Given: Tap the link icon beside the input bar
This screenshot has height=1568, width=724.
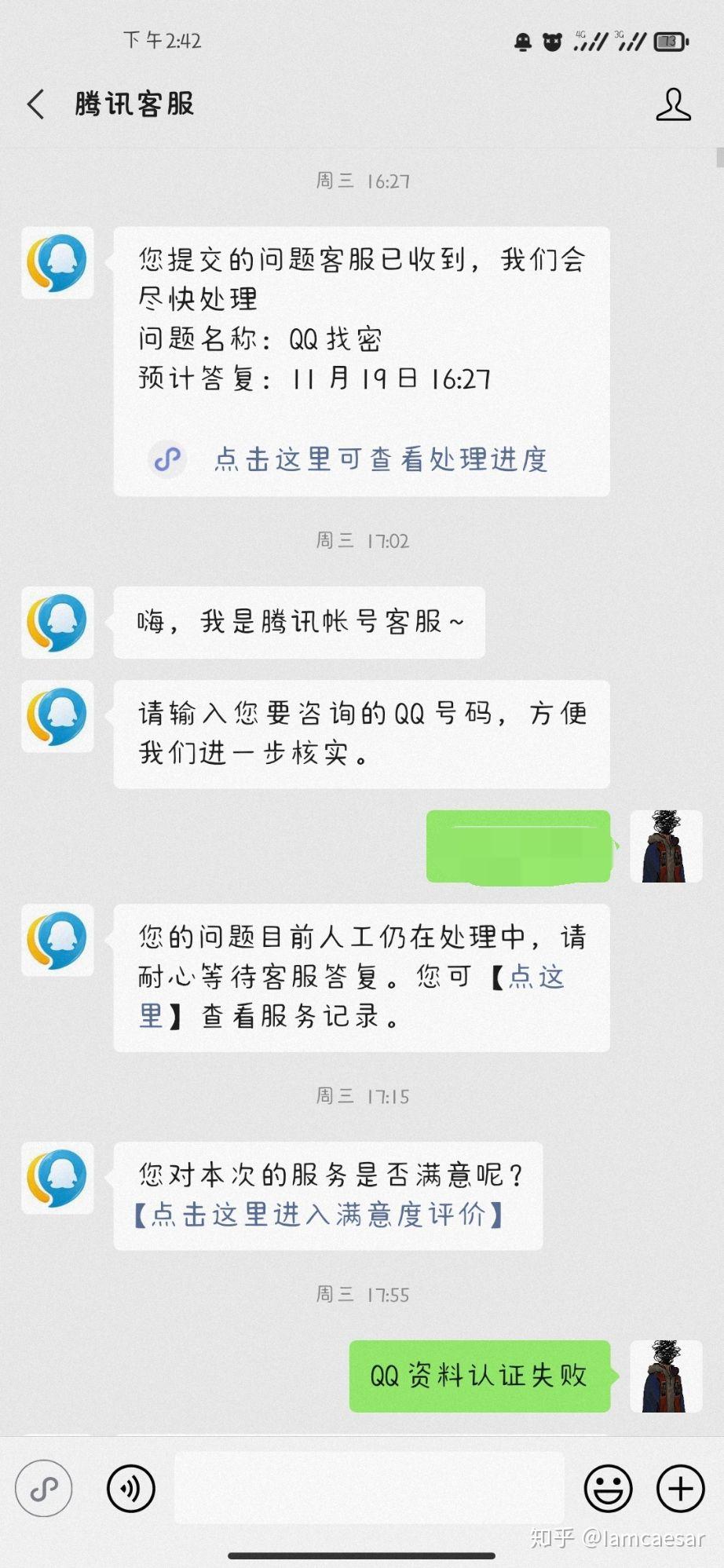Looking at the screenshot, I should (x=44, y=1487).
